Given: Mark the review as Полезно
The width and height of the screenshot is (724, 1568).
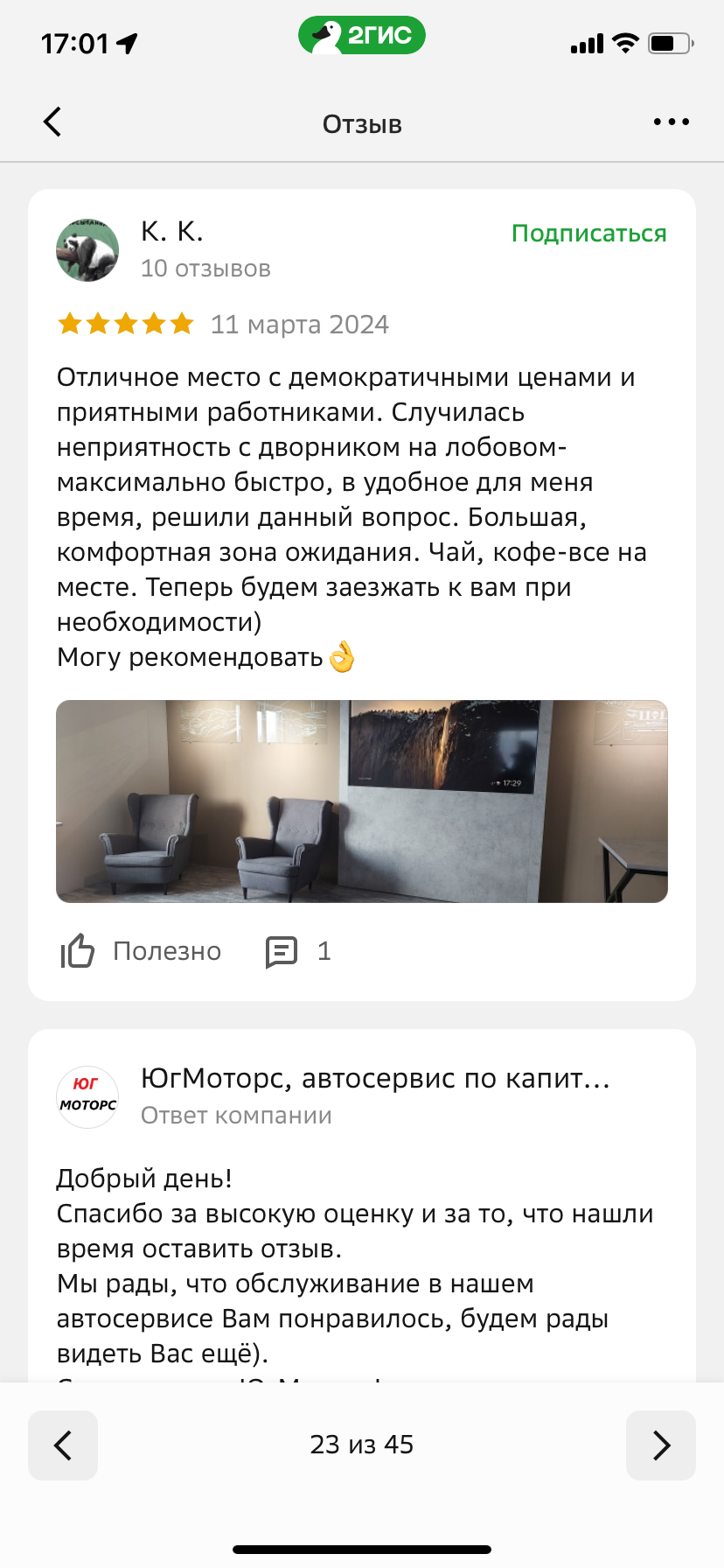Looking at the screenshot, I should [142, 951].
